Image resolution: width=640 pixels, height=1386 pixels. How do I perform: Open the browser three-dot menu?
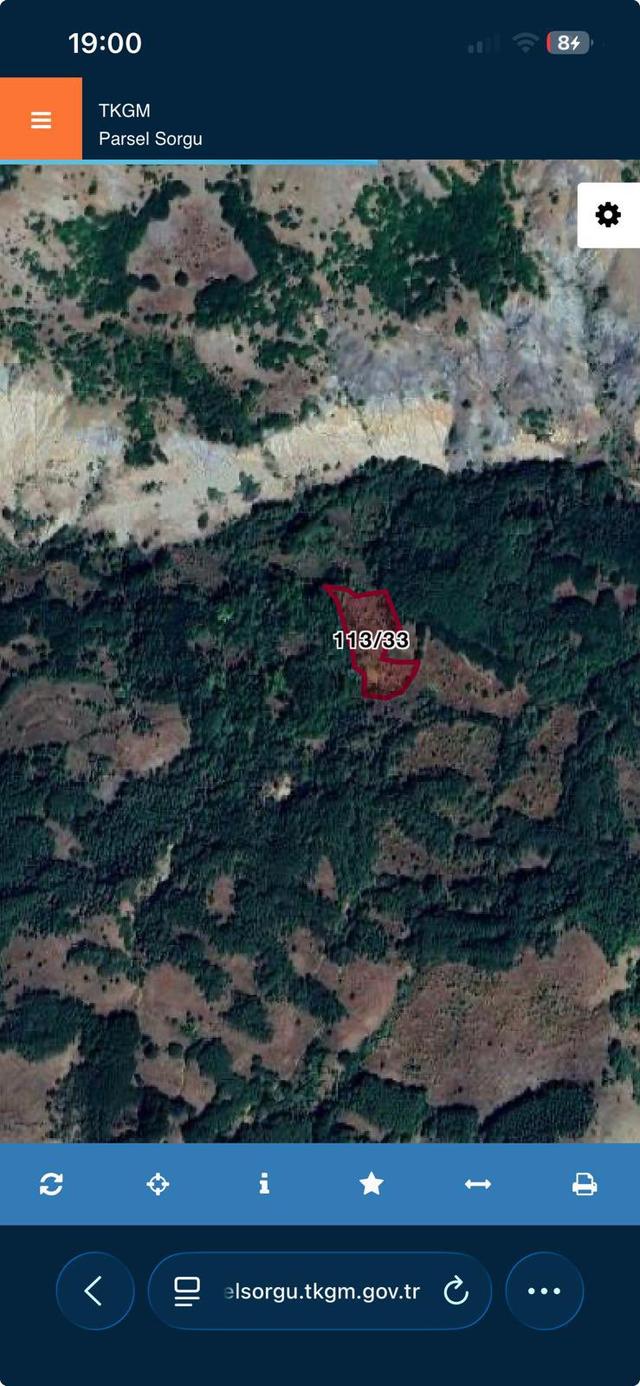(544, 1291)
